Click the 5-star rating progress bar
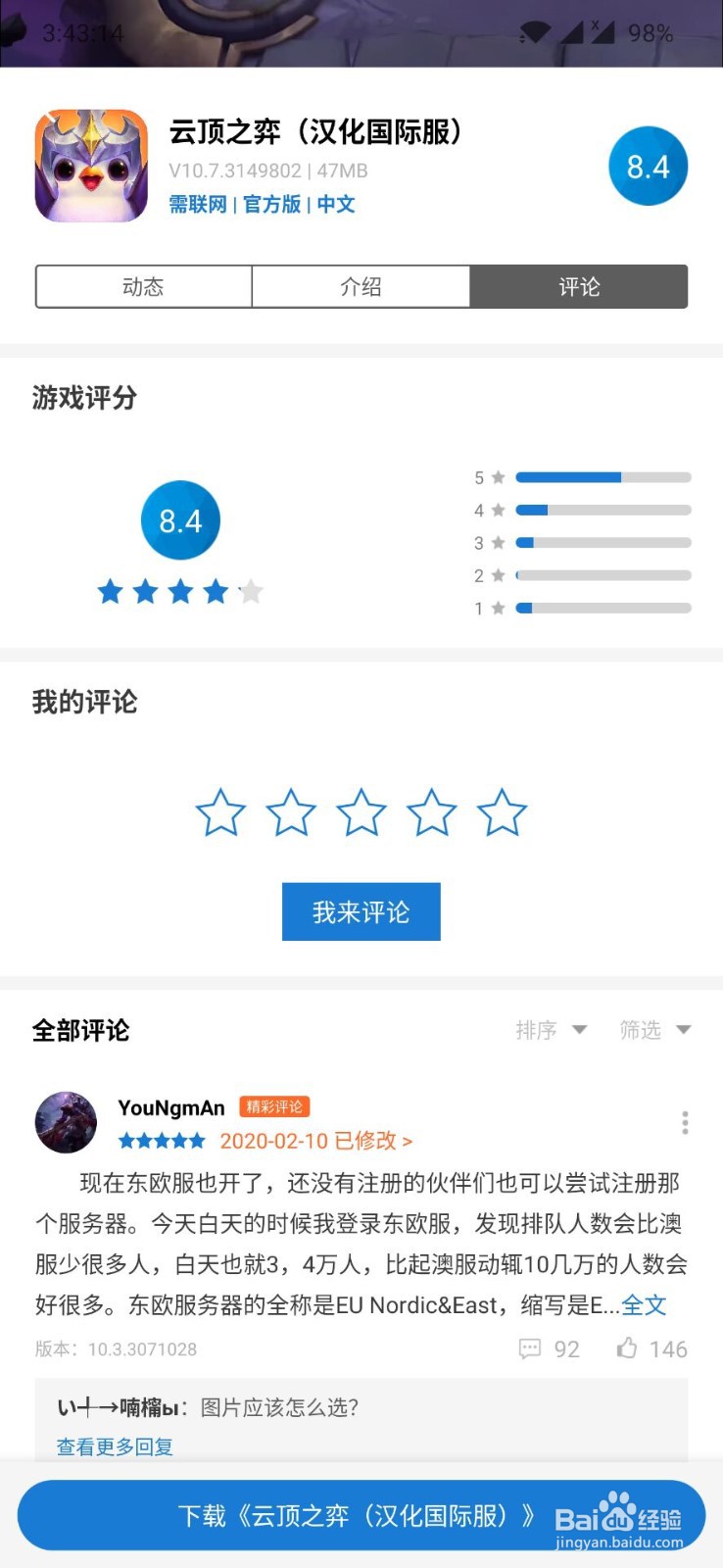 pos(602,477)
